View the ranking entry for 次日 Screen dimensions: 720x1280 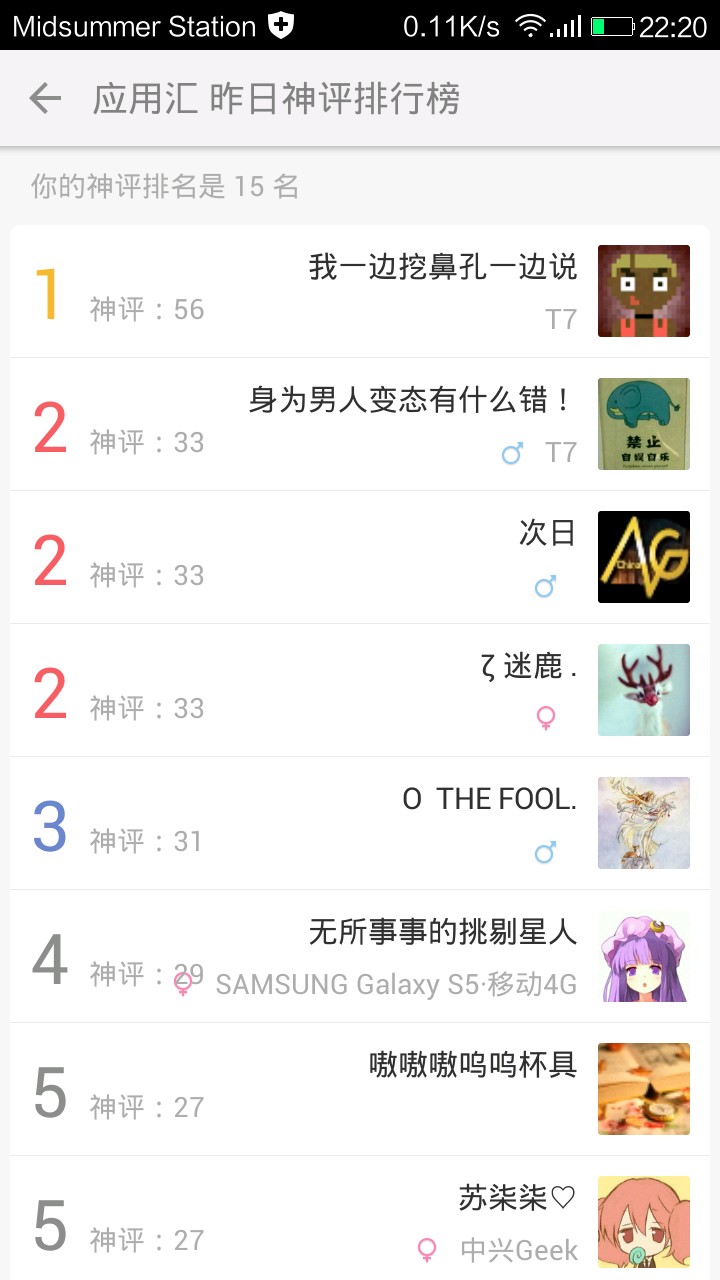360,557
